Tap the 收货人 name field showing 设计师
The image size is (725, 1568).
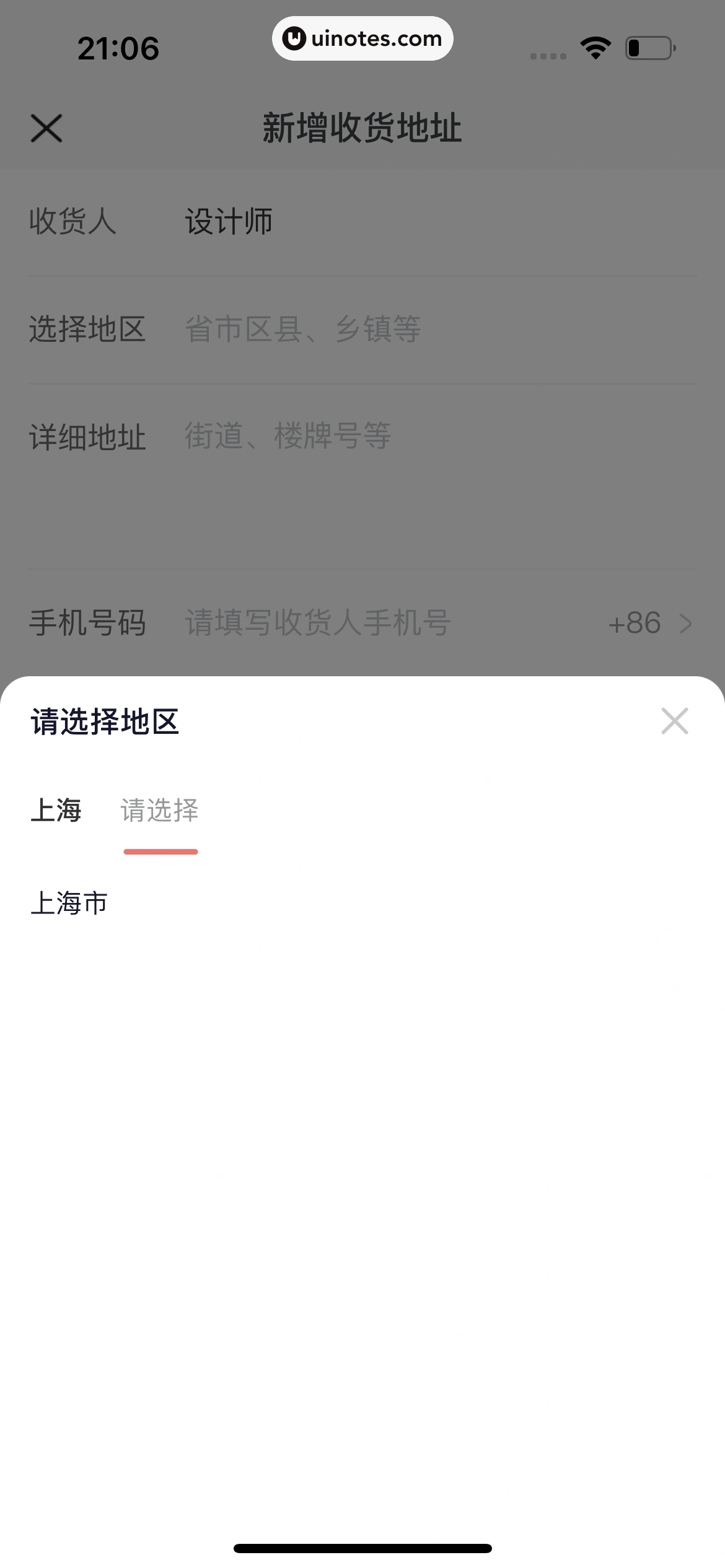tap(228, 221)
